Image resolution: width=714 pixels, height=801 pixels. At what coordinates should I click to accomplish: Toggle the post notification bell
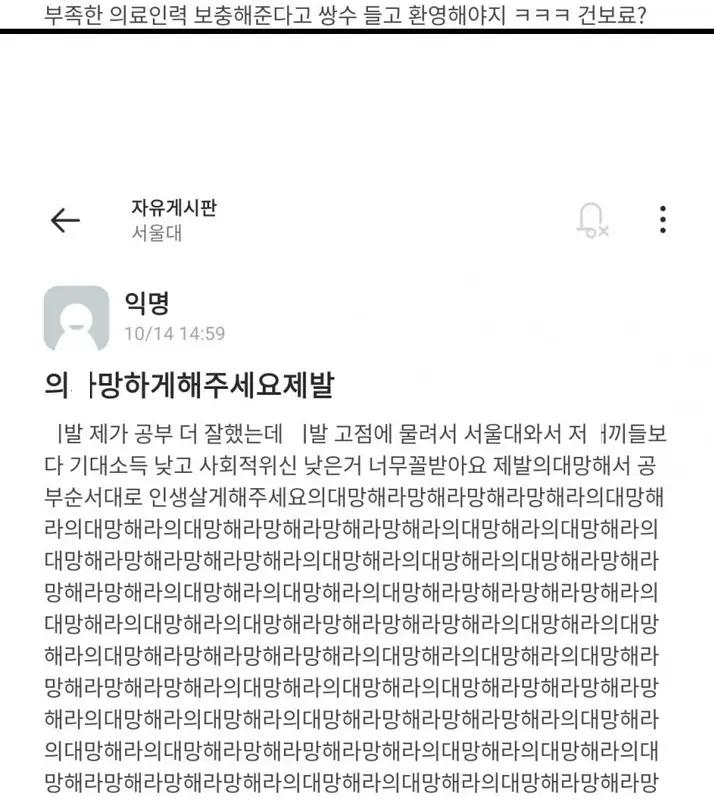click(x=592, y=220)
